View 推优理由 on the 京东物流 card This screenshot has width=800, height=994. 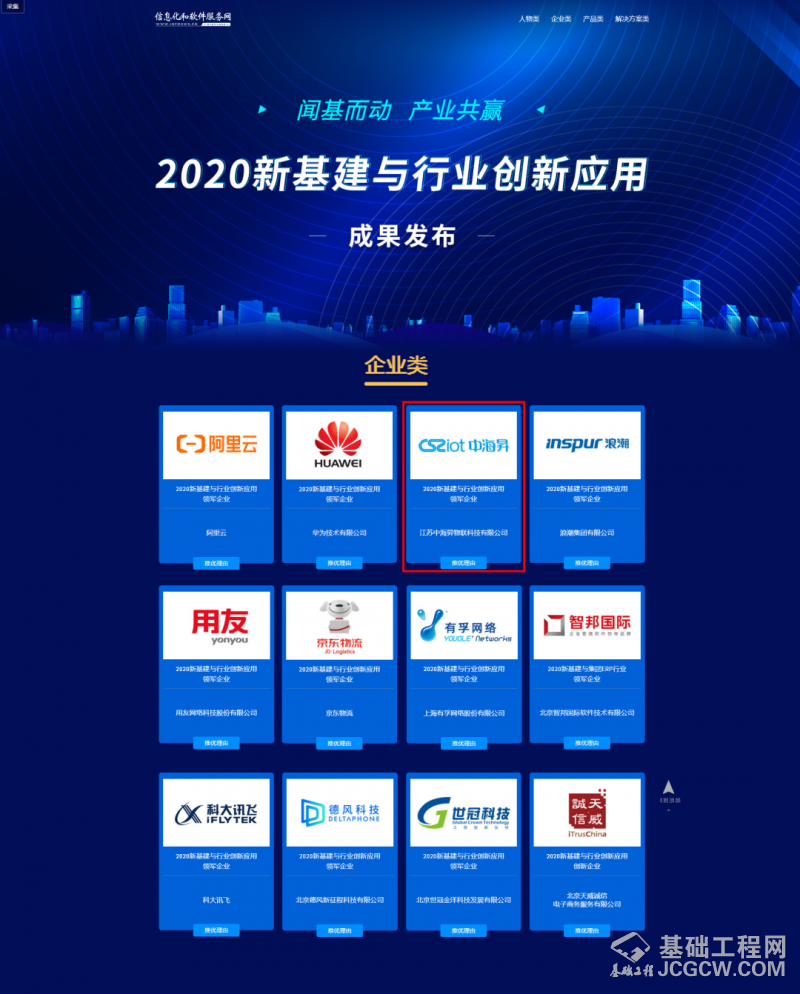[339, 743]
